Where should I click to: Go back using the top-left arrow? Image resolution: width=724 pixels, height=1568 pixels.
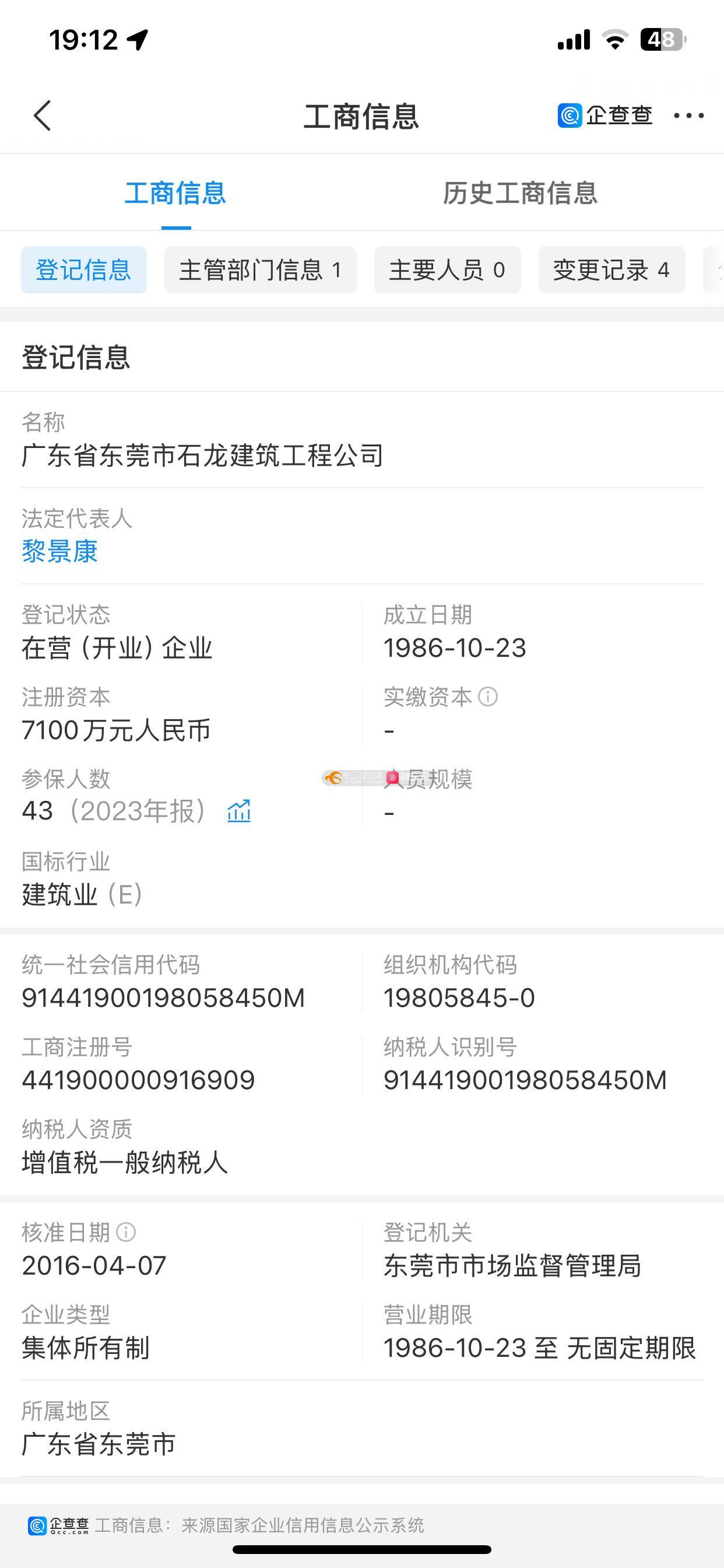click(x=43, y=116)
